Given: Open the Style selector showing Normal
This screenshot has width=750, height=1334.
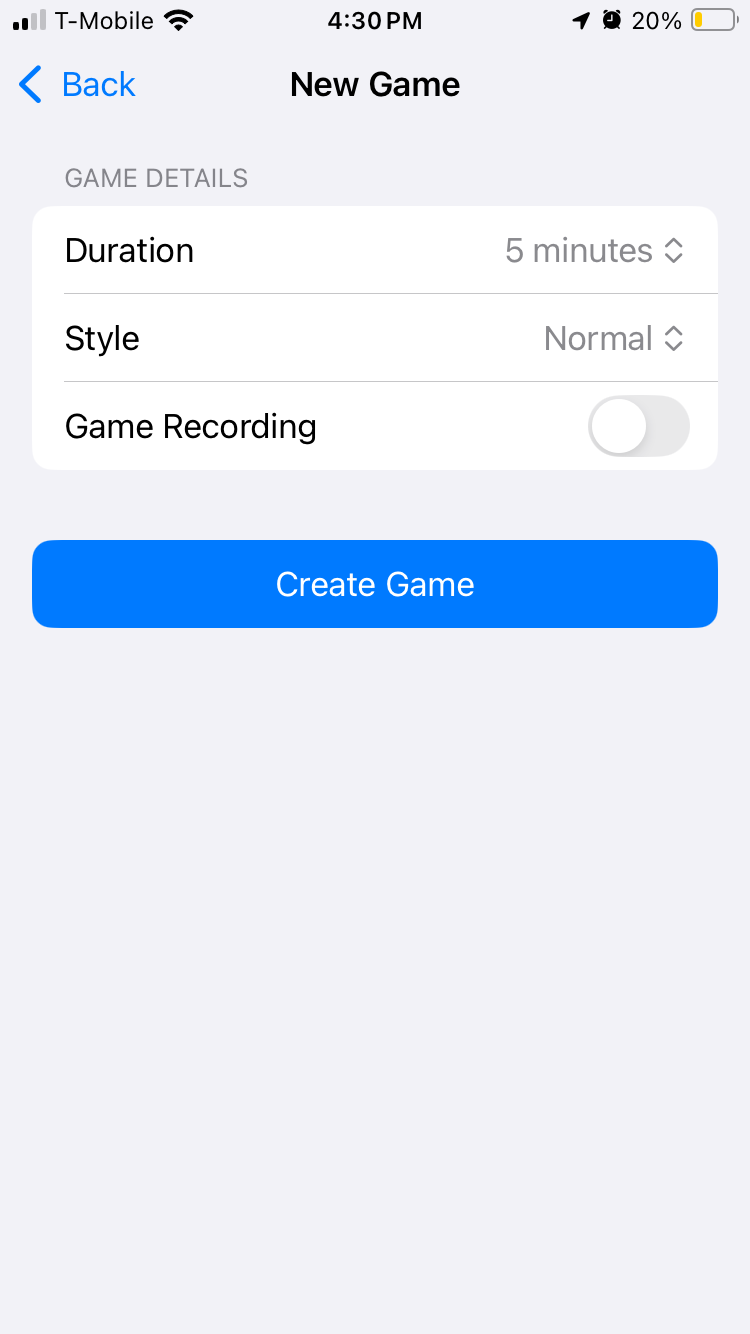Looking at the screenshot, I should [615, 338].
